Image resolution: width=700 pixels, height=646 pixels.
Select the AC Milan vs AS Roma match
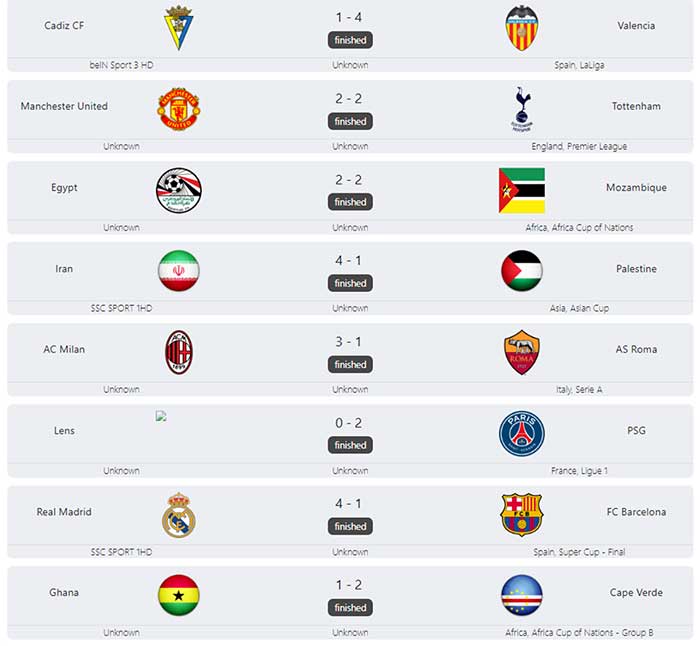pyautogui.click(x=350, y=350)
